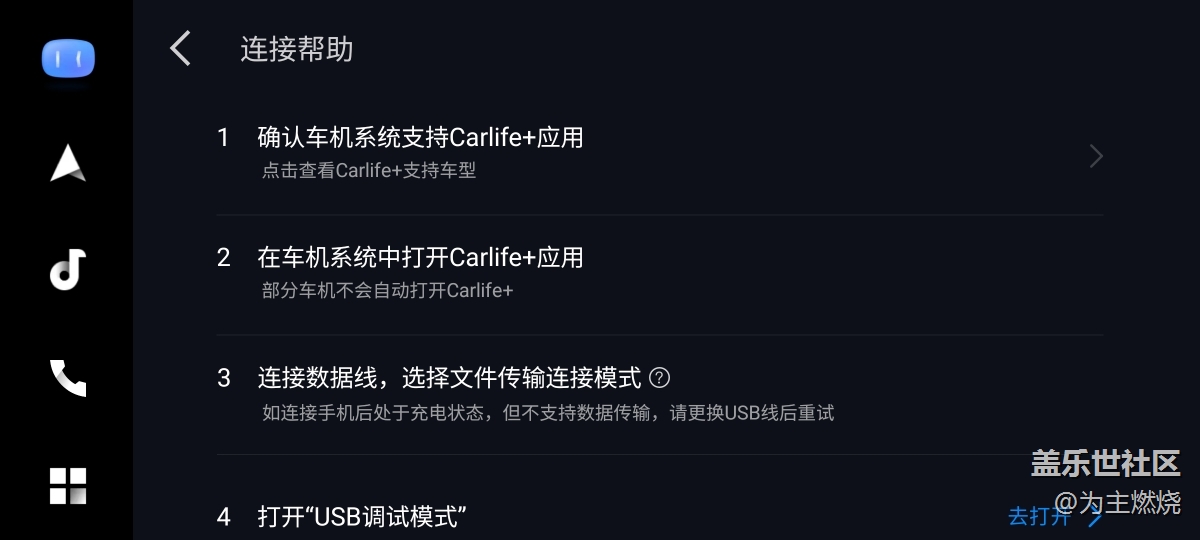
Task: Open the voice assistant robot icon
Action: (68, 60)
